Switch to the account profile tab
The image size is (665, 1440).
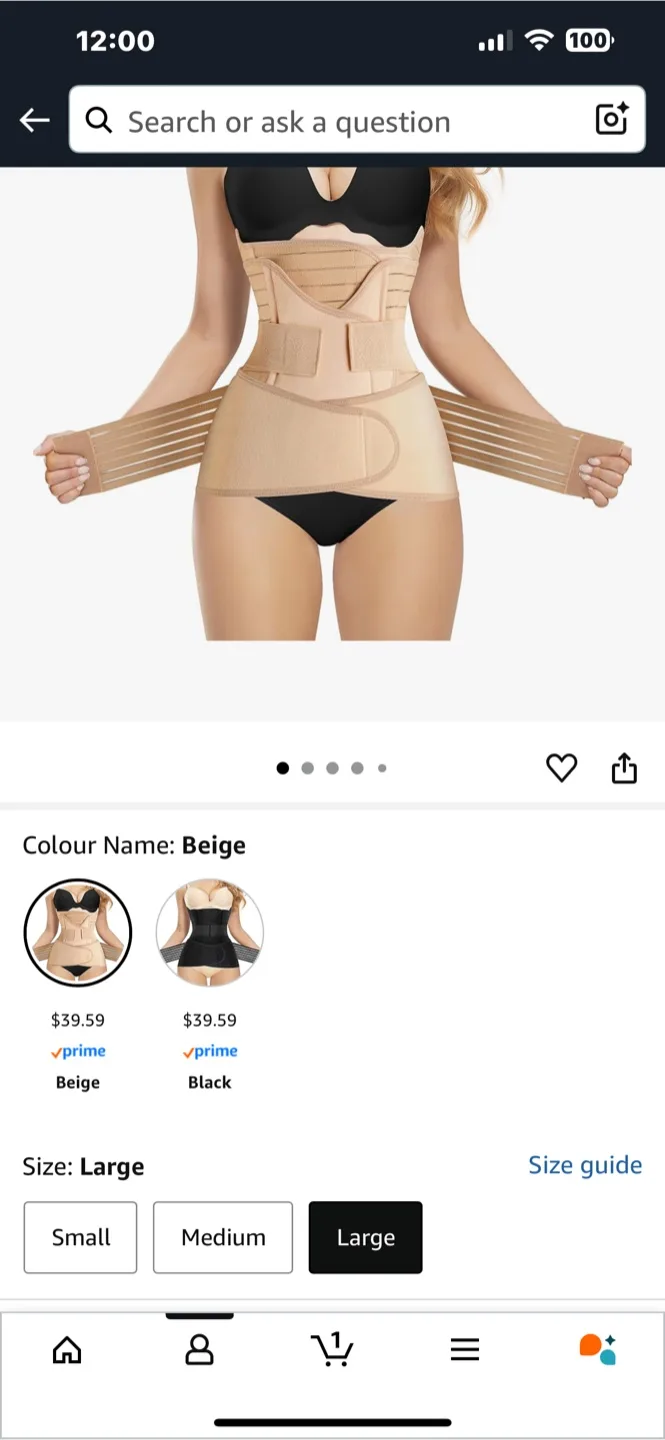199,1350
